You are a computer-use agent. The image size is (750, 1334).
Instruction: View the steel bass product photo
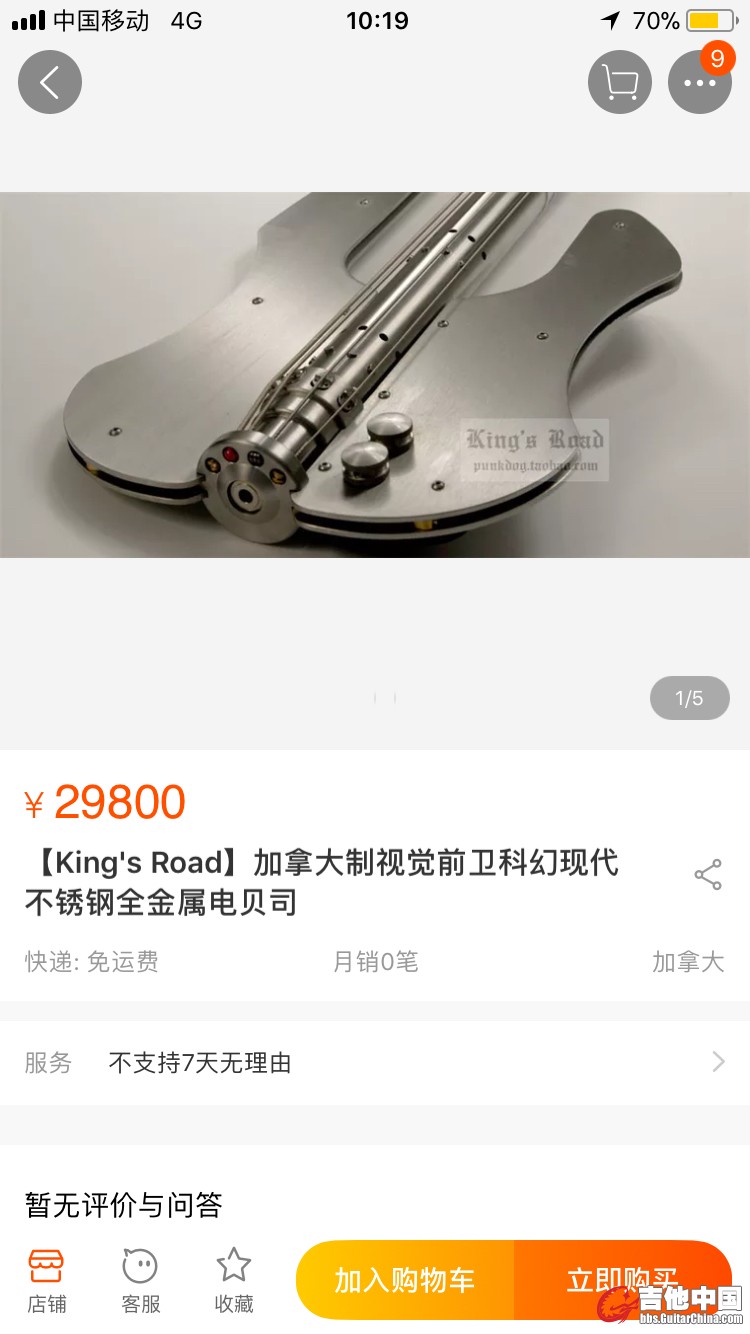[x=375, y=374]
